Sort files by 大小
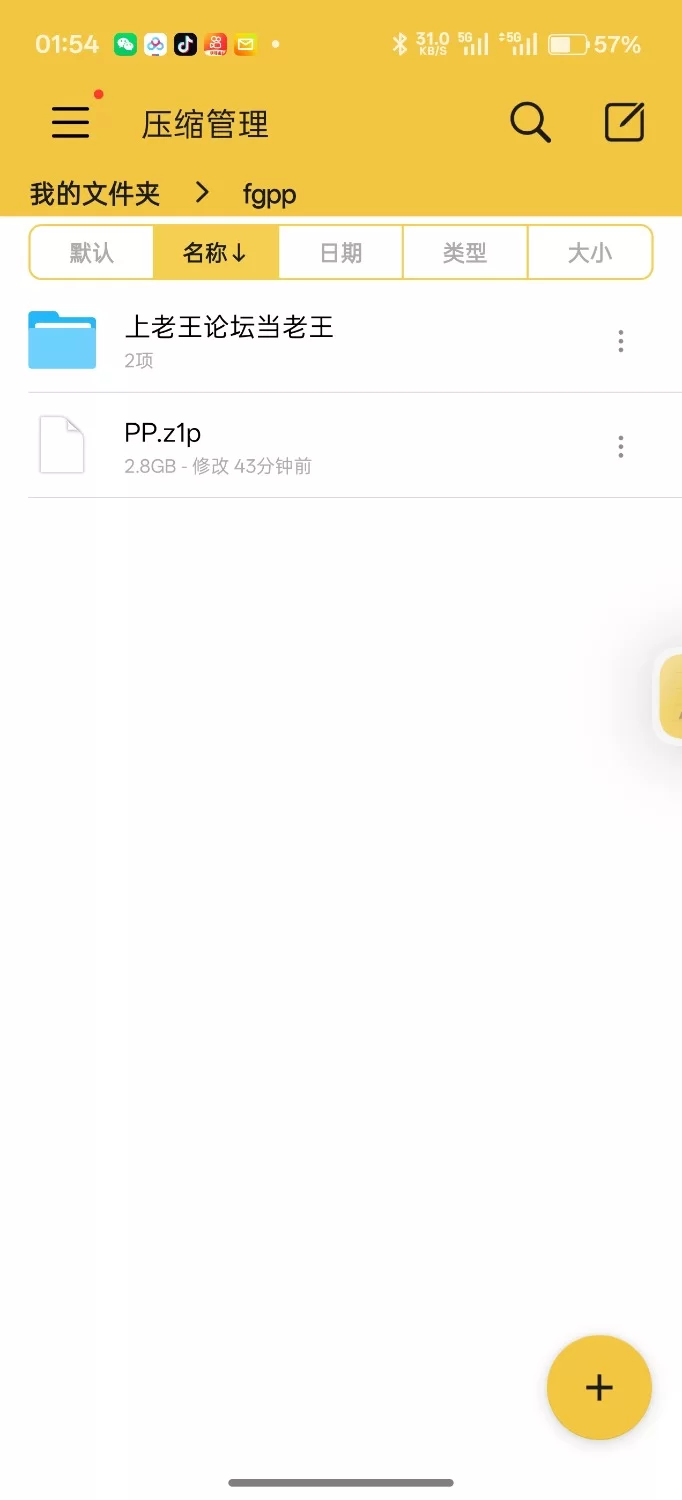 [x=589, y=252]
